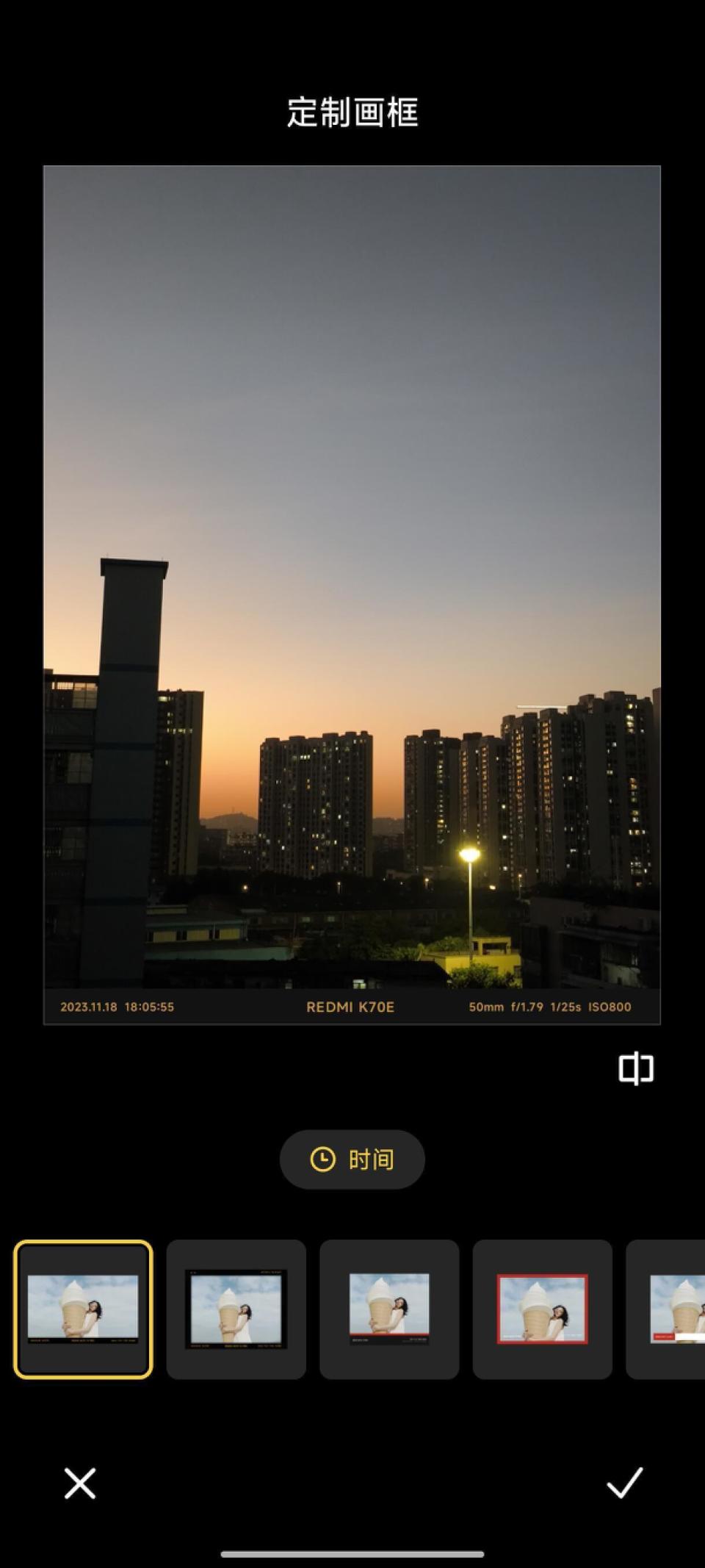
Task: Tap the clock icon inside the 时间 chip
Action: (x=323, y=1159)
